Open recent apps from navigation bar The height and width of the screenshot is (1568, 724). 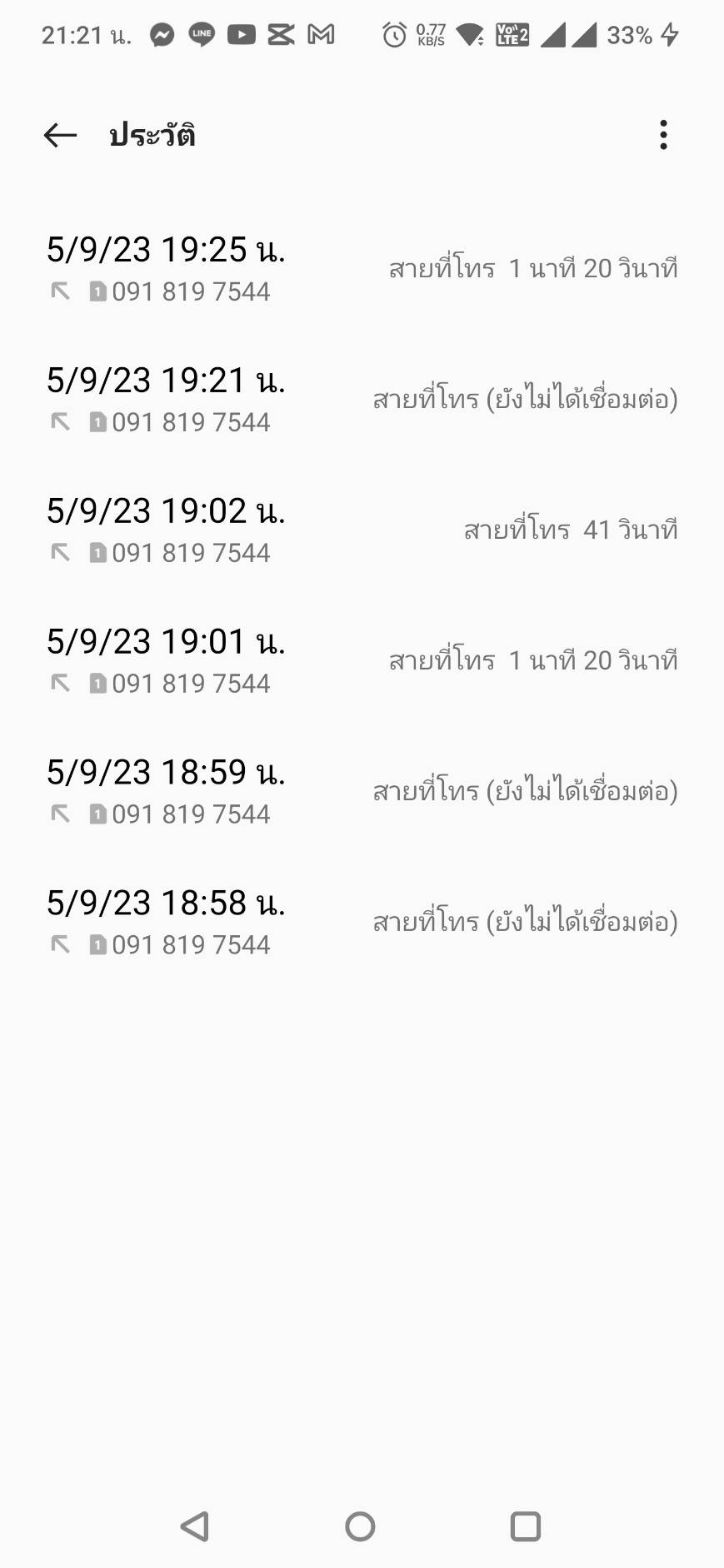click(x=526, y=1526)
